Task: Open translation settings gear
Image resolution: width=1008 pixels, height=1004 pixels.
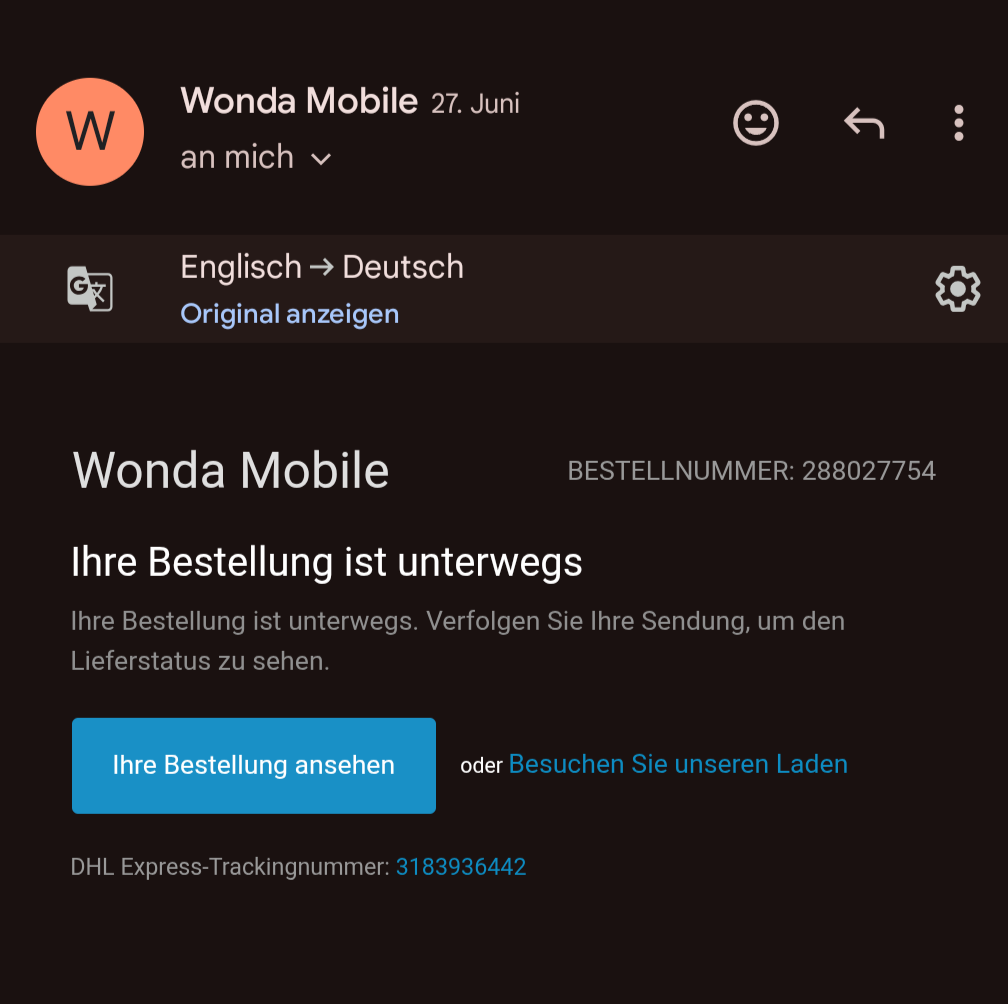Action: point(957,289)
